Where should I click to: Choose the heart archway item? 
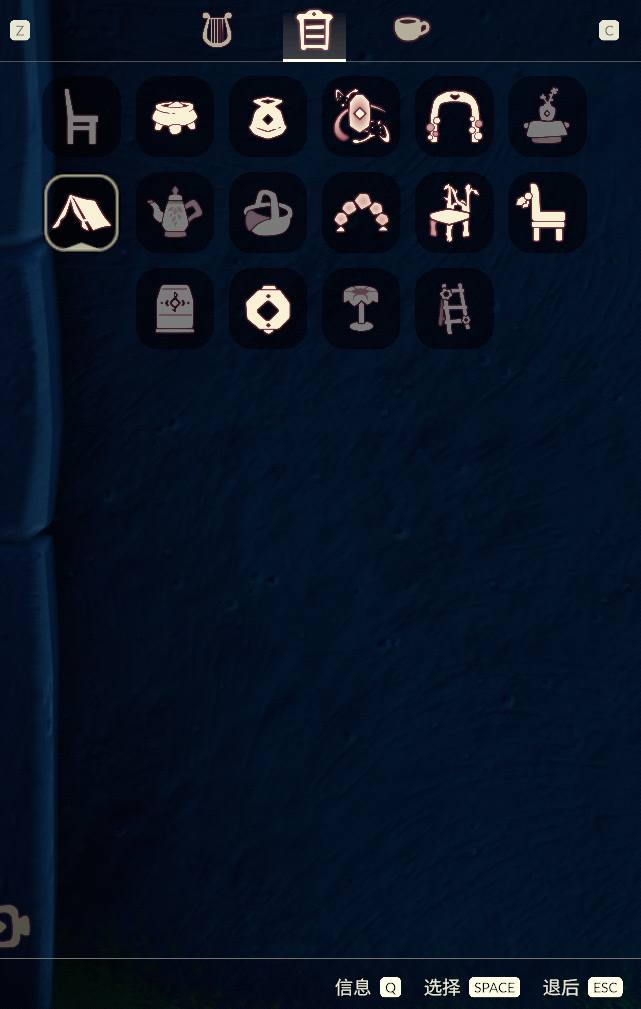[454, 117]
